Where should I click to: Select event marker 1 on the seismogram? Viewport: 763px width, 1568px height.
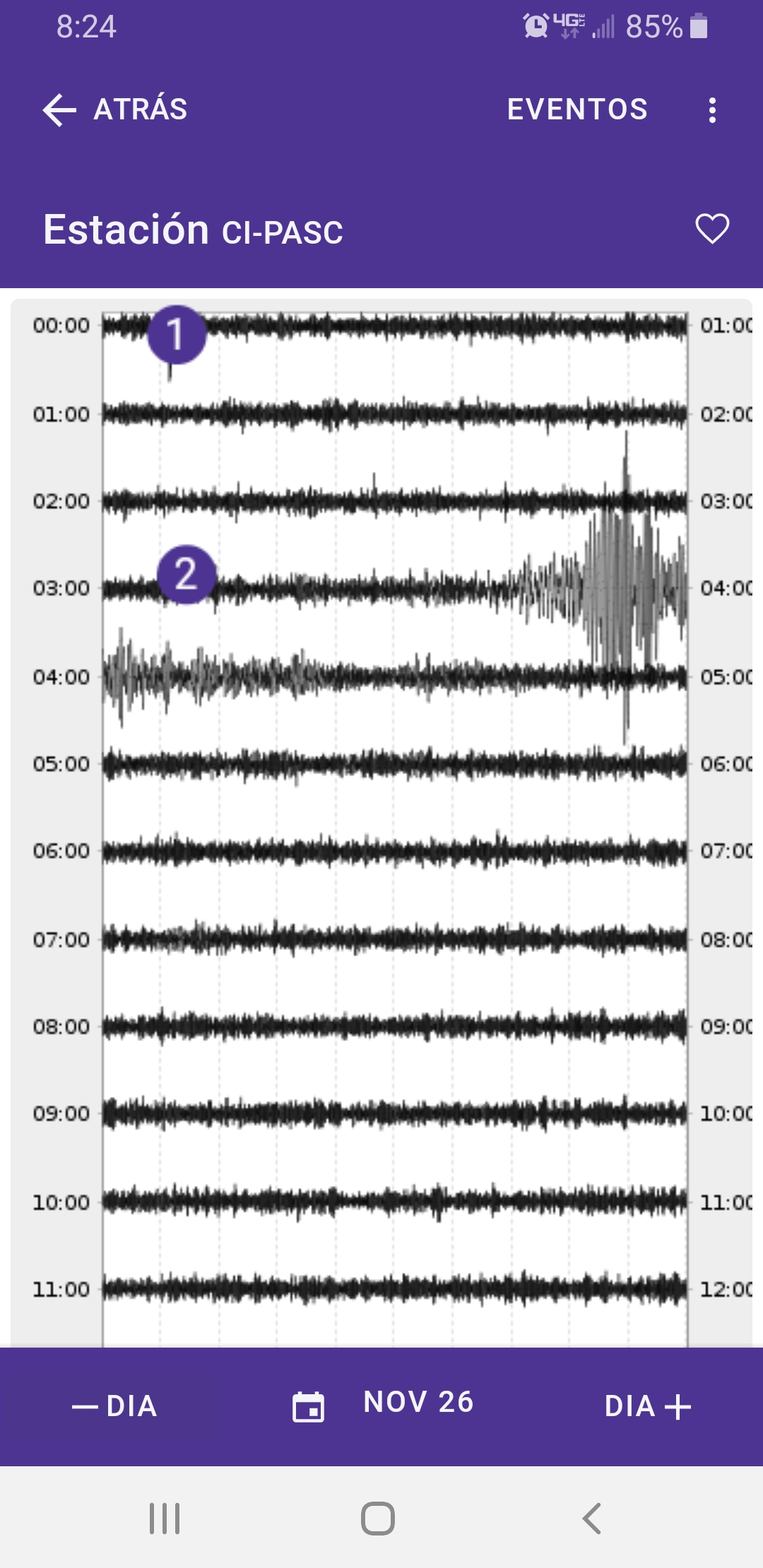point(177,335)
